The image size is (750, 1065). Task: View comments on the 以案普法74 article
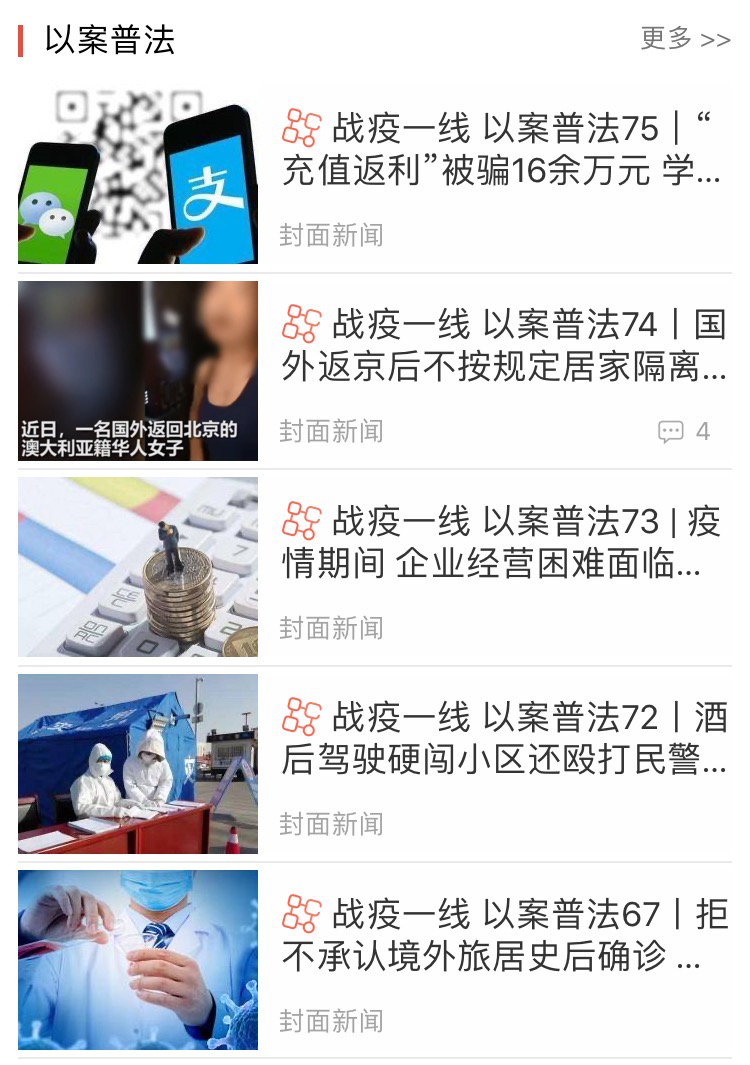click(x=684, y=431)
